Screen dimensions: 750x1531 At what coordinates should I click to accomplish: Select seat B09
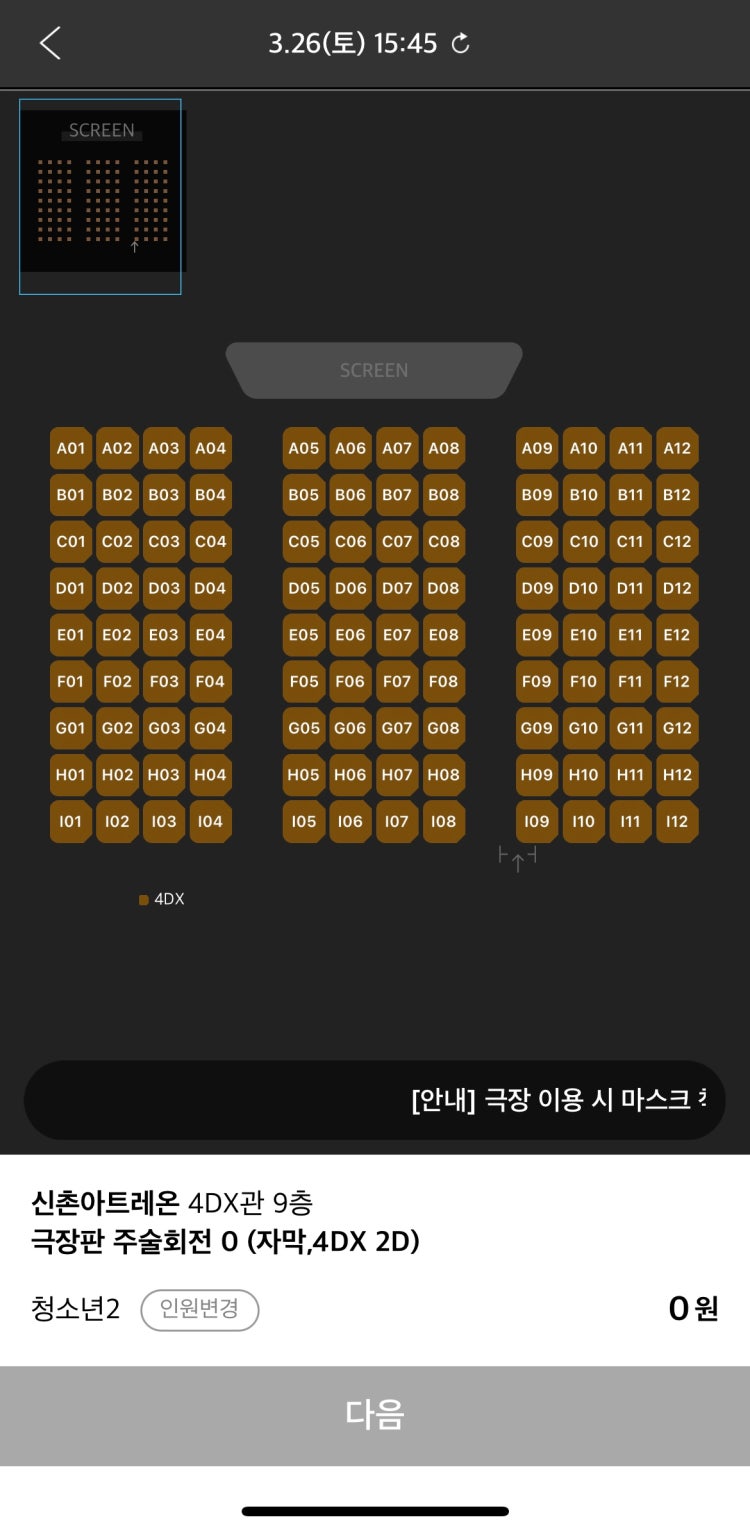coord(536,495)
